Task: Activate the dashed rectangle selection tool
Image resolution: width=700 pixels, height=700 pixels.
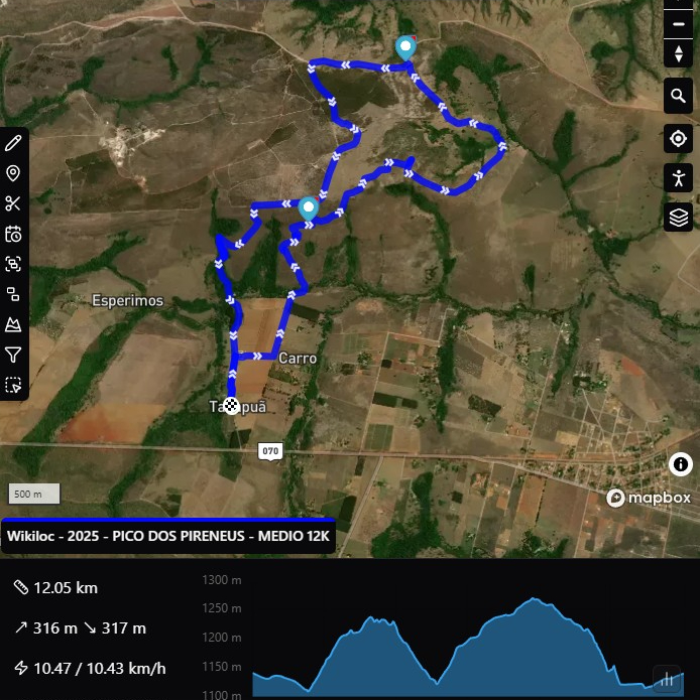Action: (x=13, y=384)
